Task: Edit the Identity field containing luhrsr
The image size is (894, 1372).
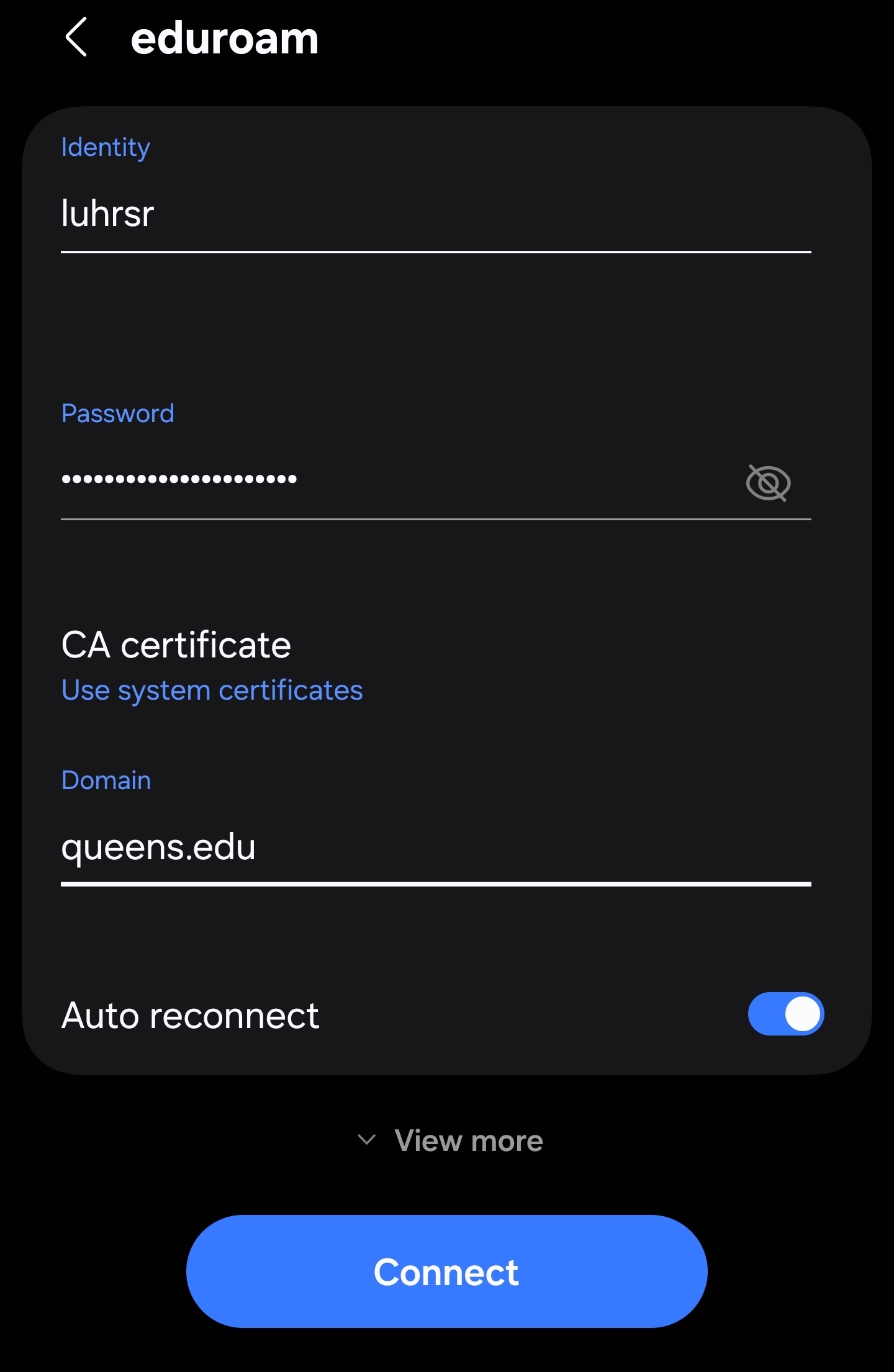Action: [435, 214]
